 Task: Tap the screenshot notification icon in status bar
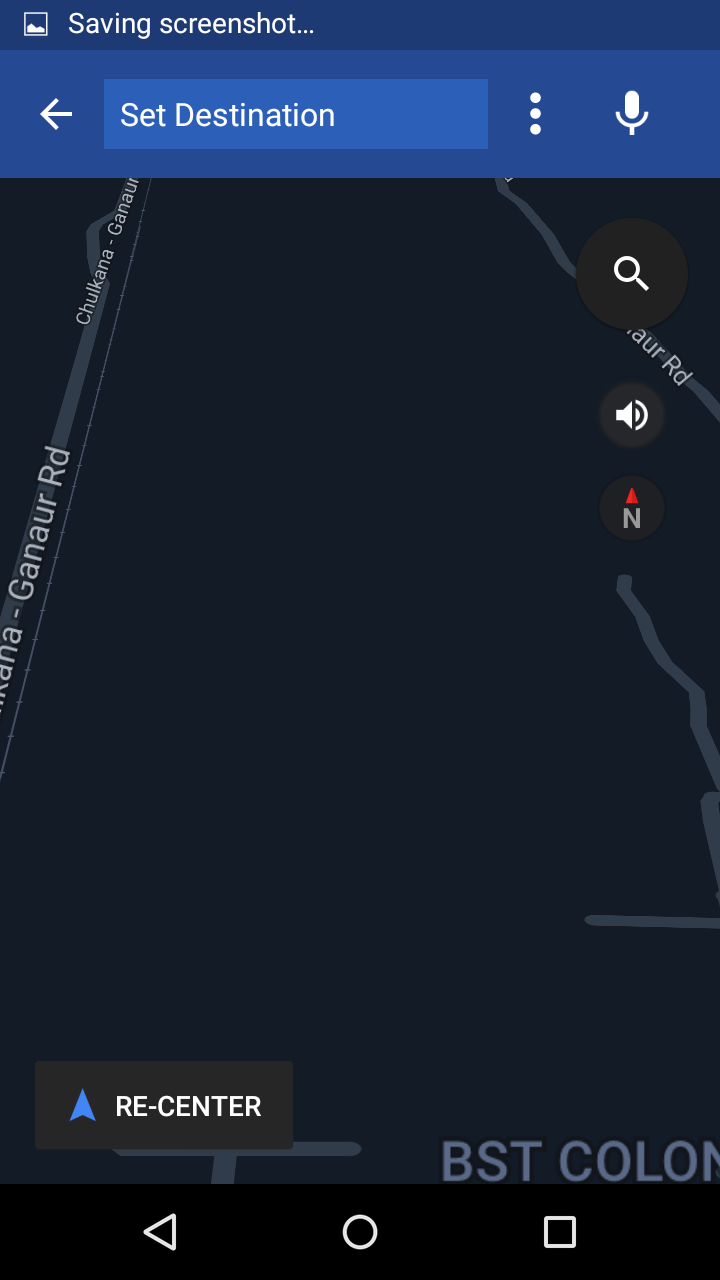point(36,23)
